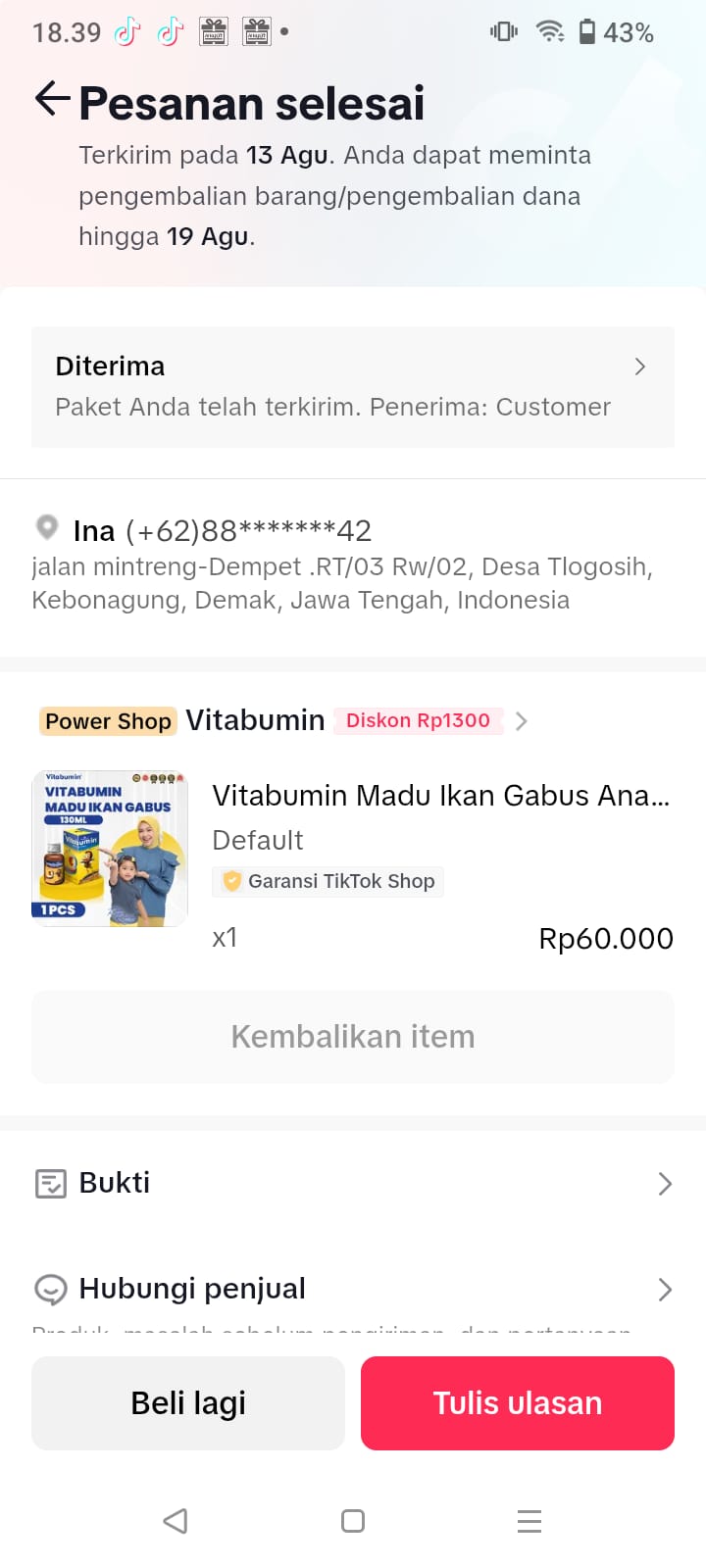Open the Vitabumin Madu Ikan Gabus product
Screen dimensions: 706x1568
coord(440,796)
